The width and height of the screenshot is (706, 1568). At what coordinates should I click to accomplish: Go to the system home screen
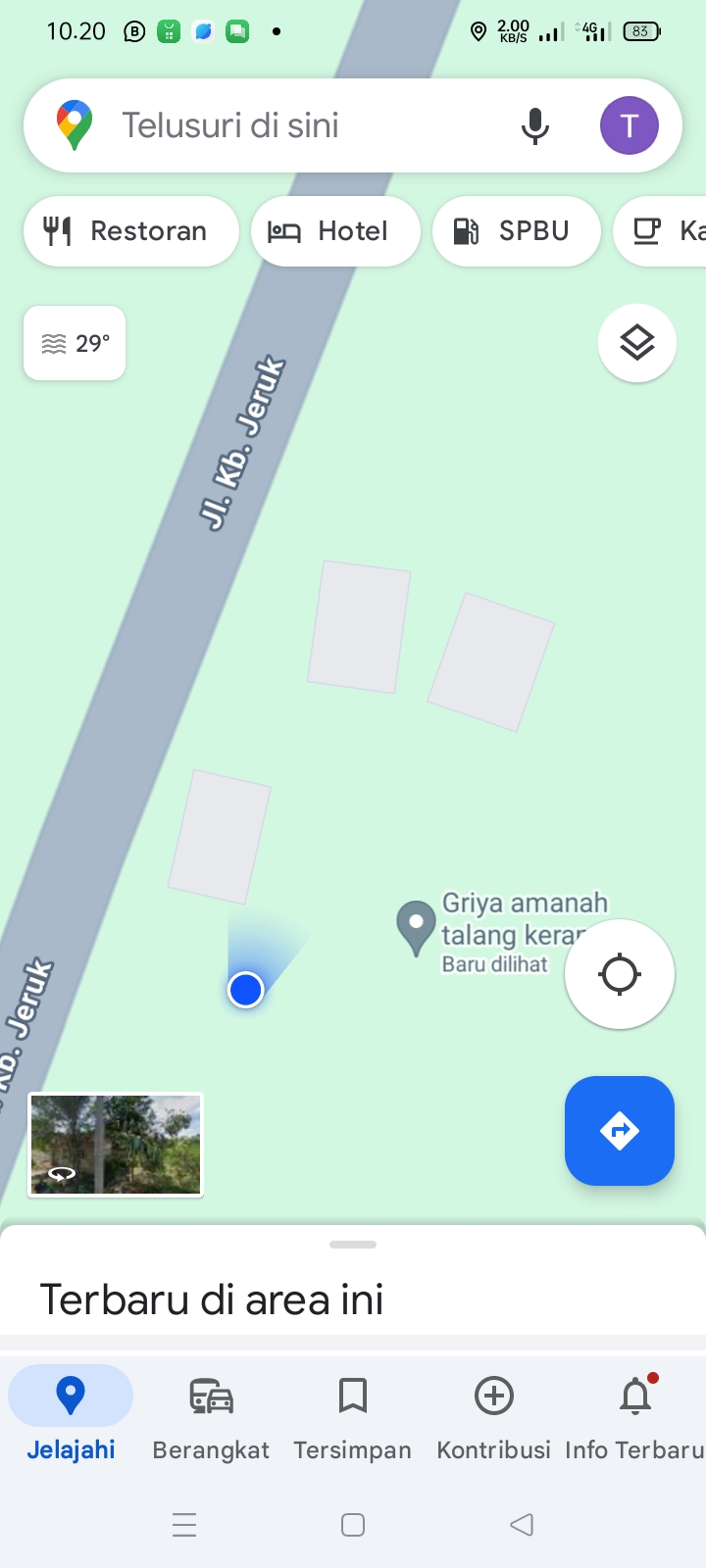353,1525
